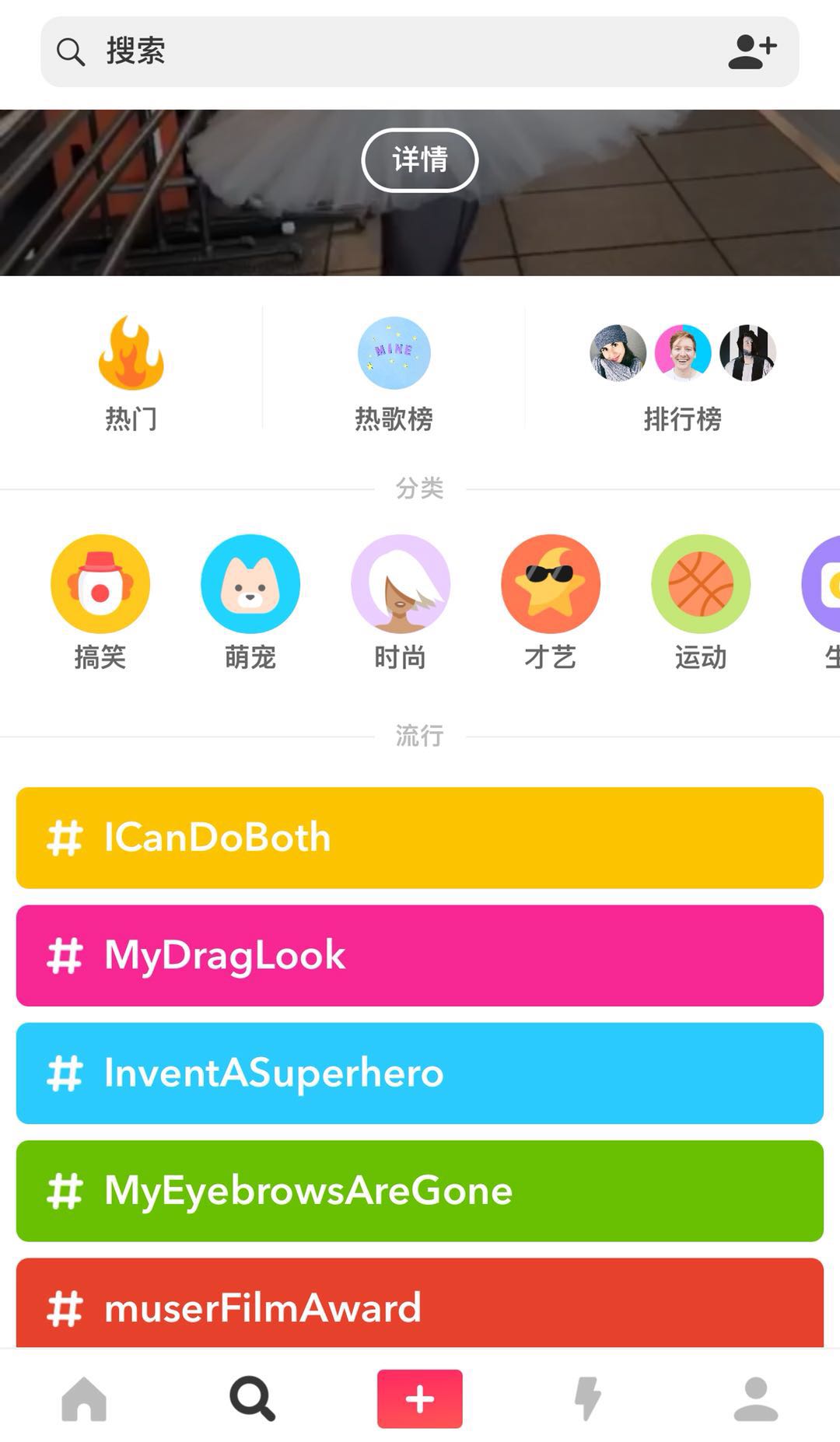Open the add friends icon
Screen dimensions: 840x1442
coord(751,51)
